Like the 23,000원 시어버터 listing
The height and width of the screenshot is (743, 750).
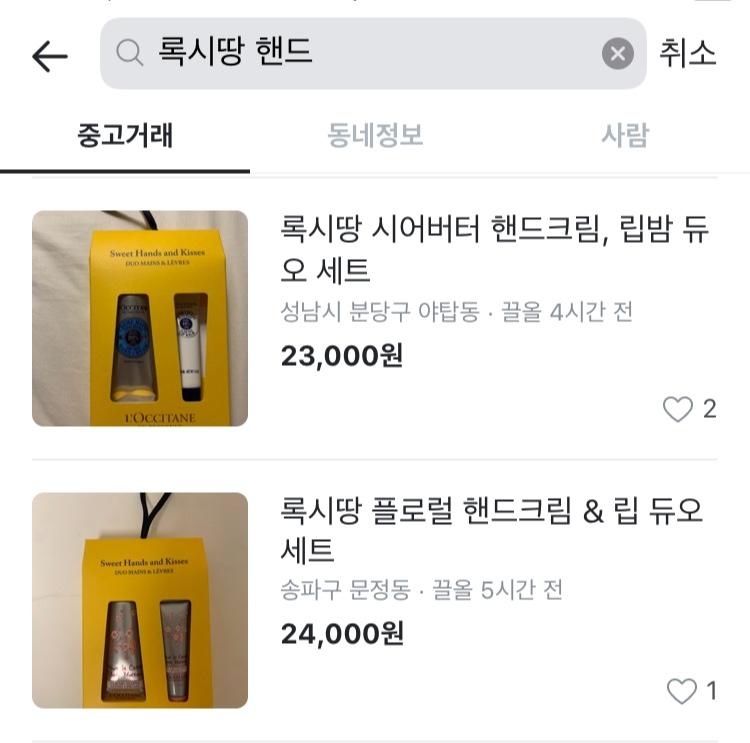coord(678,409)
